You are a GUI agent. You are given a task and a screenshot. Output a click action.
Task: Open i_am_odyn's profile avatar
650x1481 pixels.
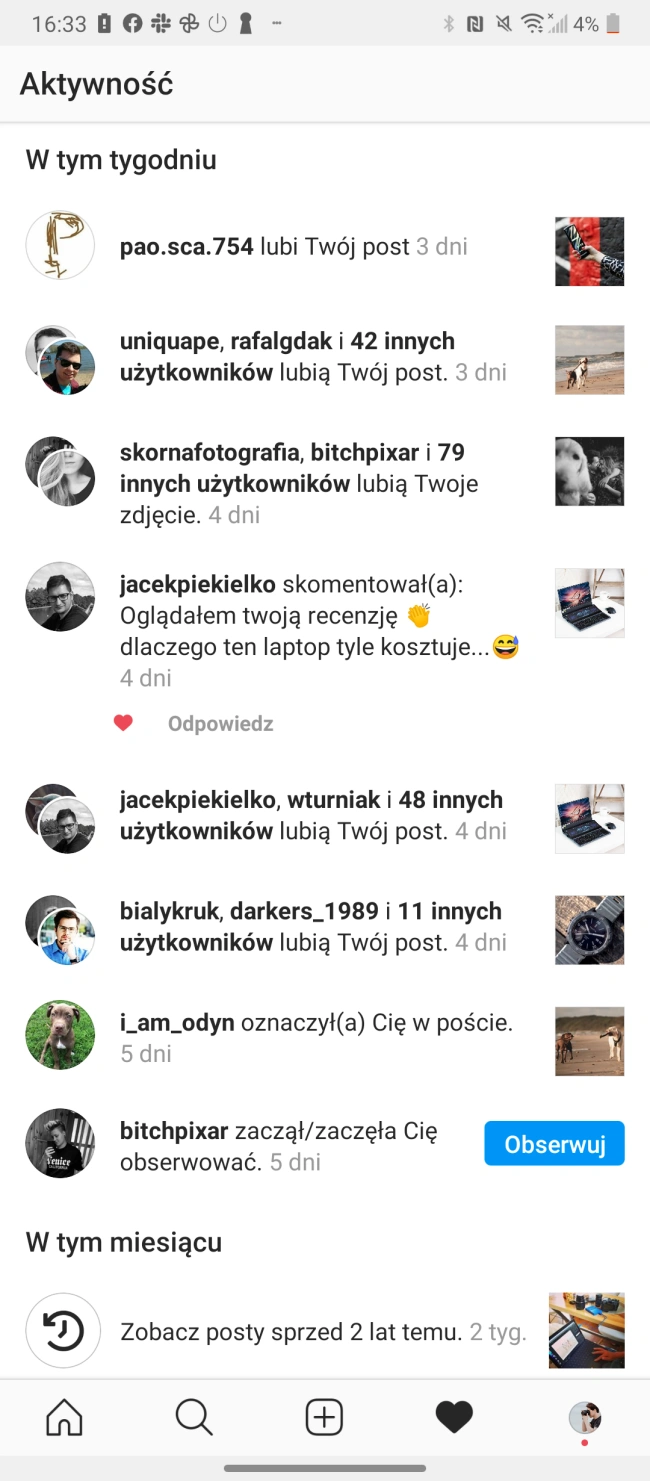pyautogui.click(x=60, y=1035)
